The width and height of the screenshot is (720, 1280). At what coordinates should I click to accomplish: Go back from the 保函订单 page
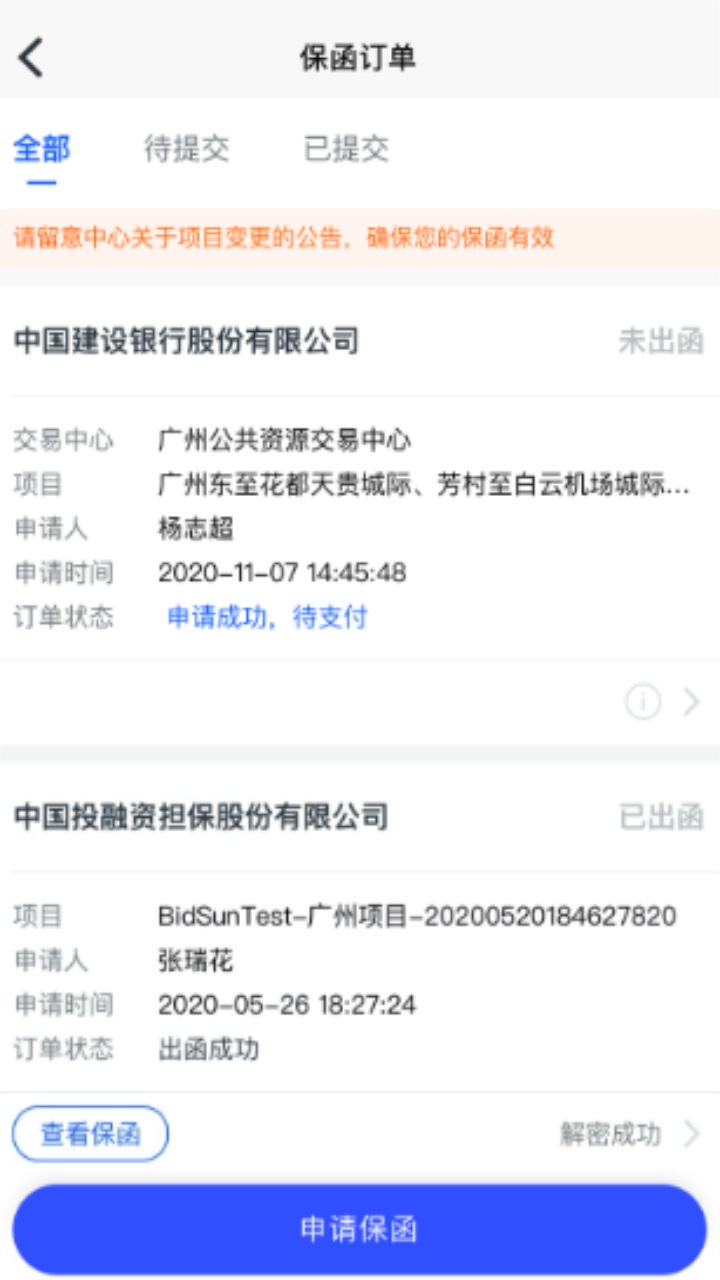click(32, 58)
